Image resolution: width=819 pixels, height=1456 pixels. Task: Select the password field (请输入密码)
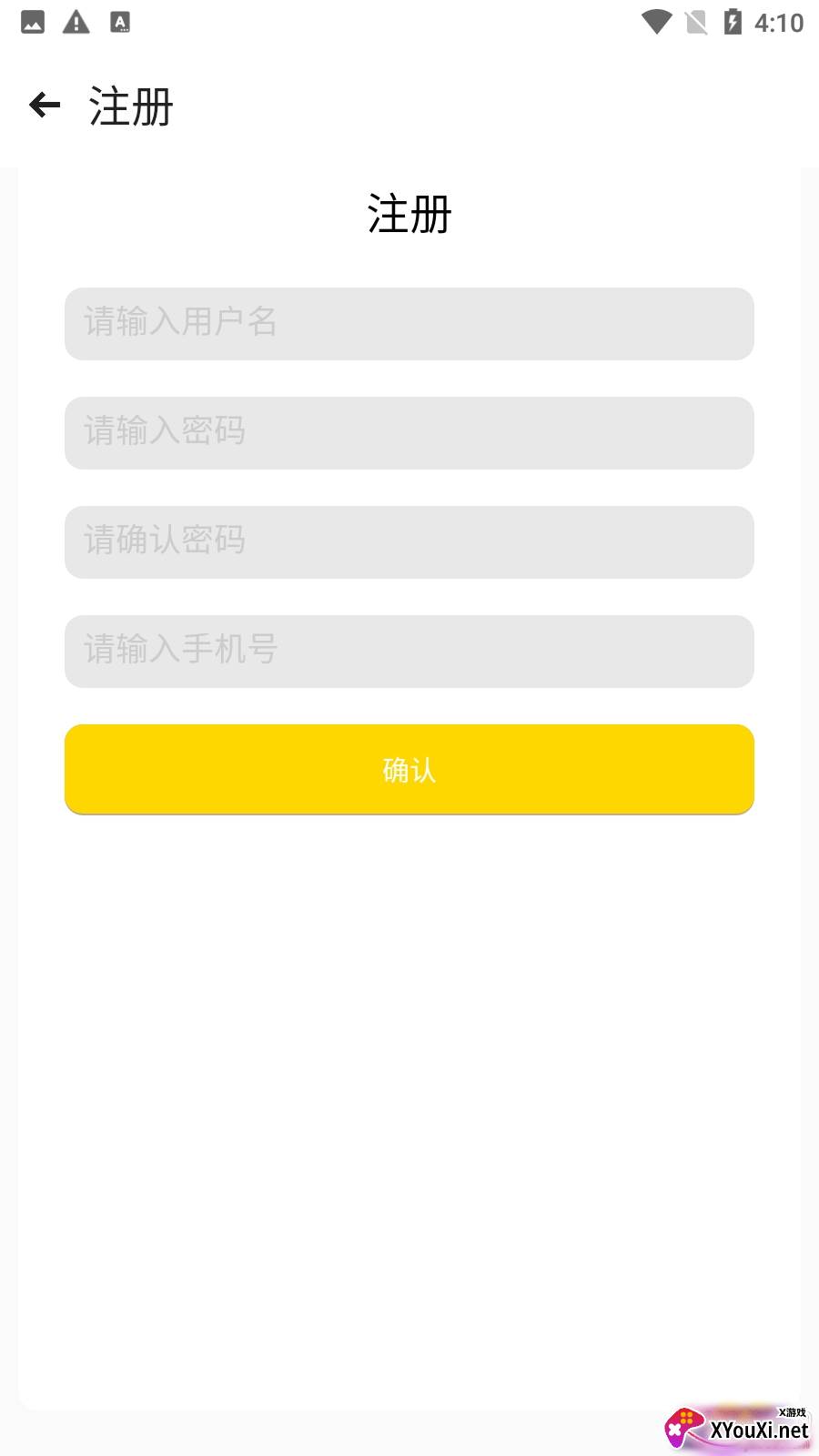click(409, 433)
